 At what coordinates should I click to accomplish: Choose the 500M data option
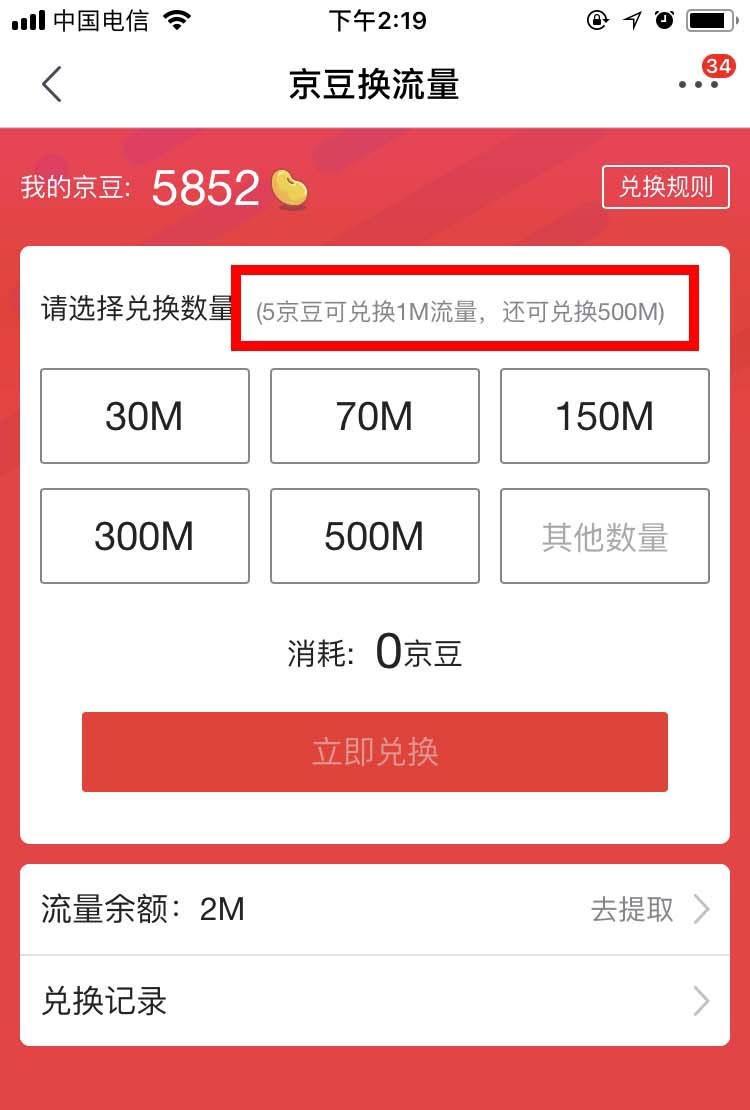pos(374,536)
